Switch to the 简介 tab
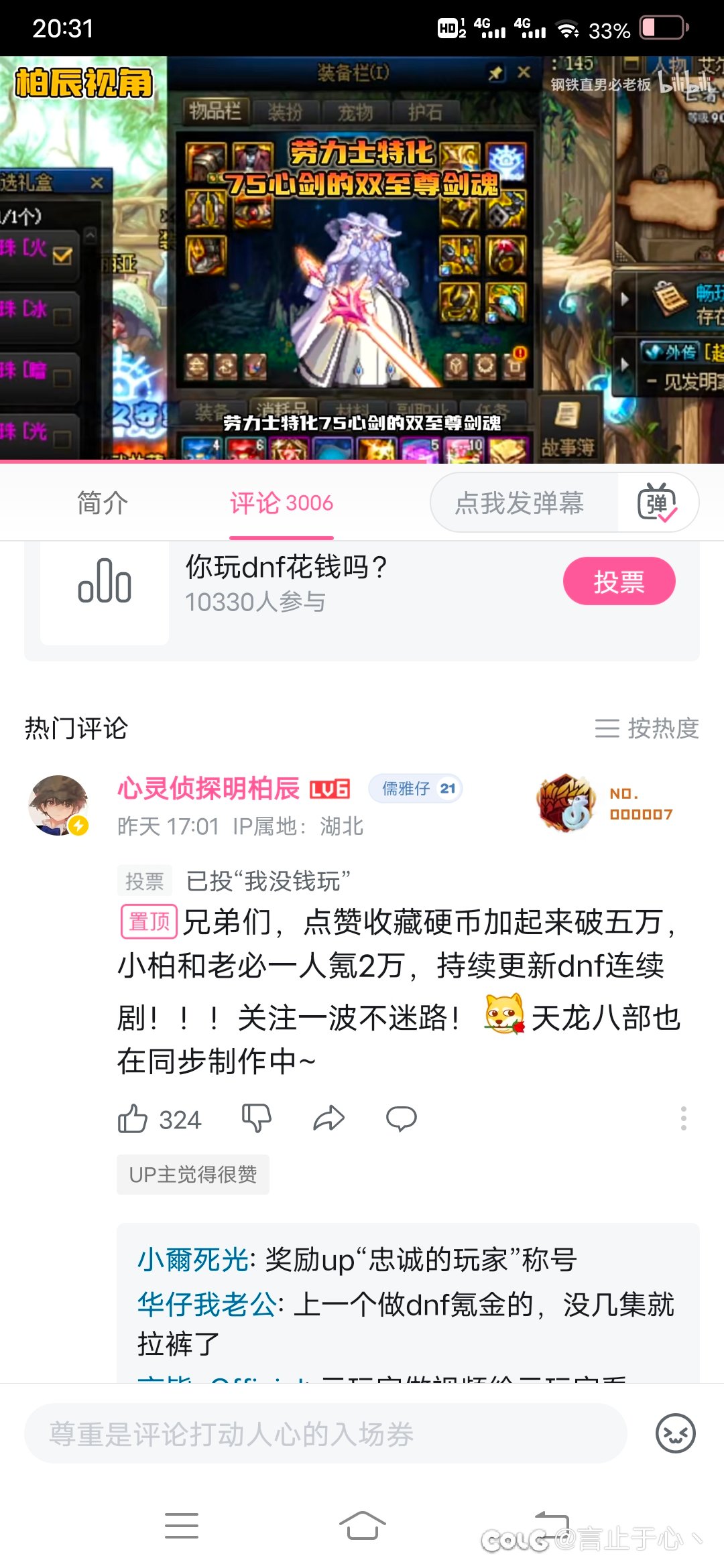 pos(102,503)
